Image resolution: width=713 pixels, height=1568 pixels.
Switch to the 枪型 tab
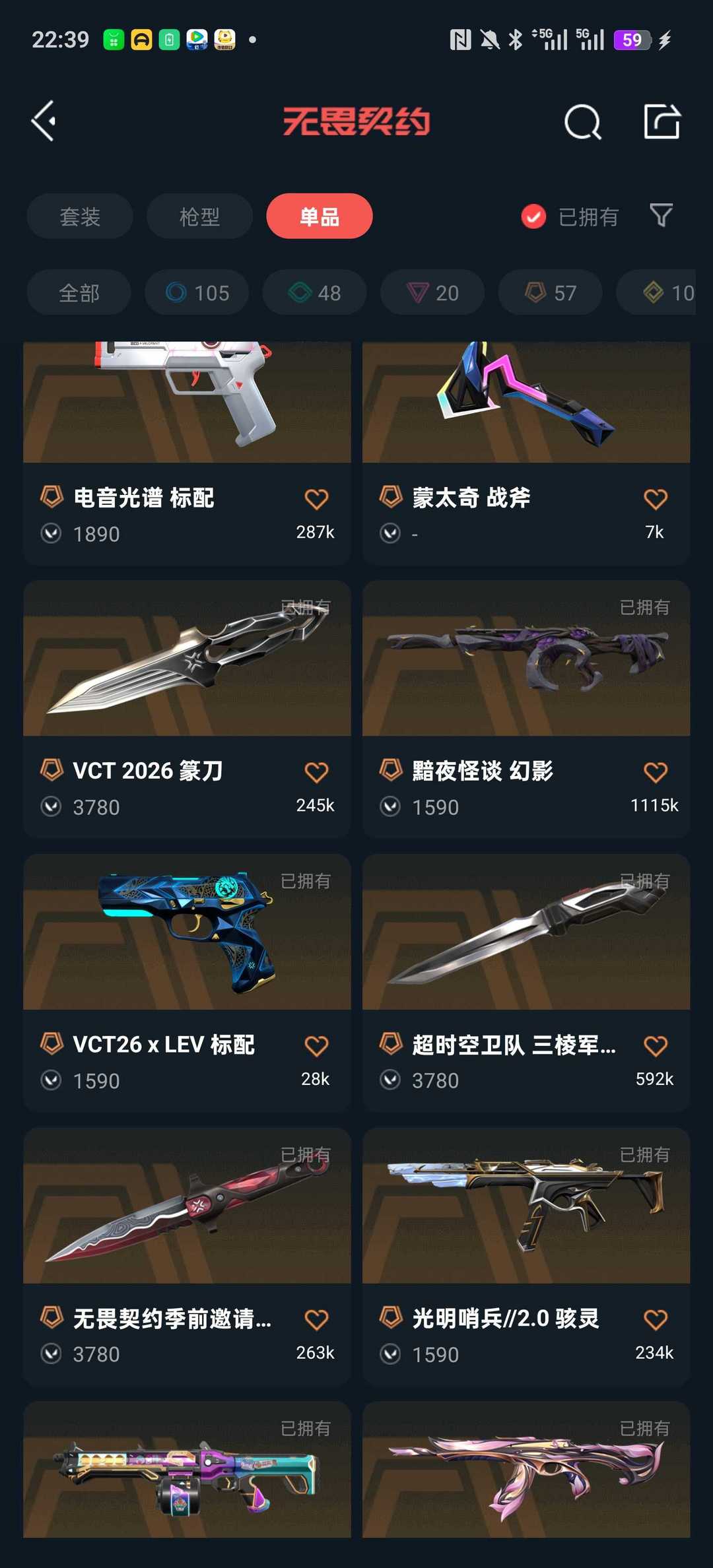coord(199,216)
